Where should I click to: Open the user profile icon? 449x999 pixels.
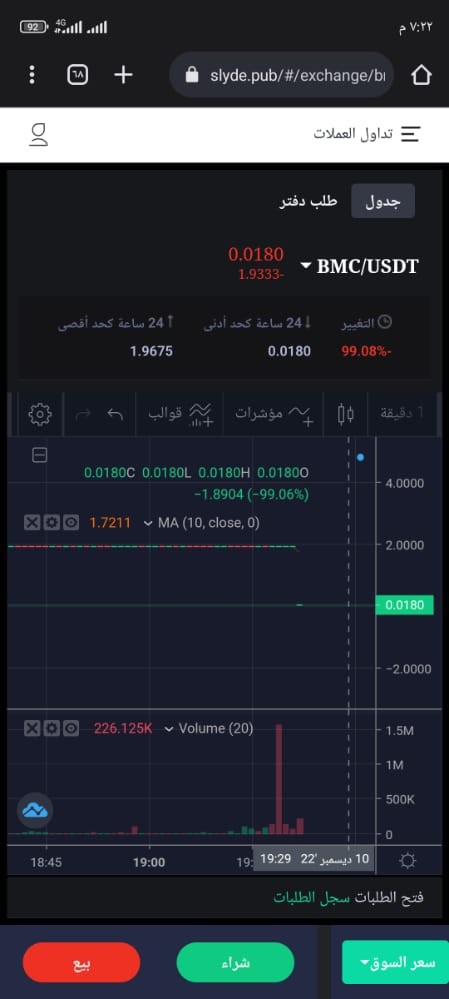click(x=39, y=134)
